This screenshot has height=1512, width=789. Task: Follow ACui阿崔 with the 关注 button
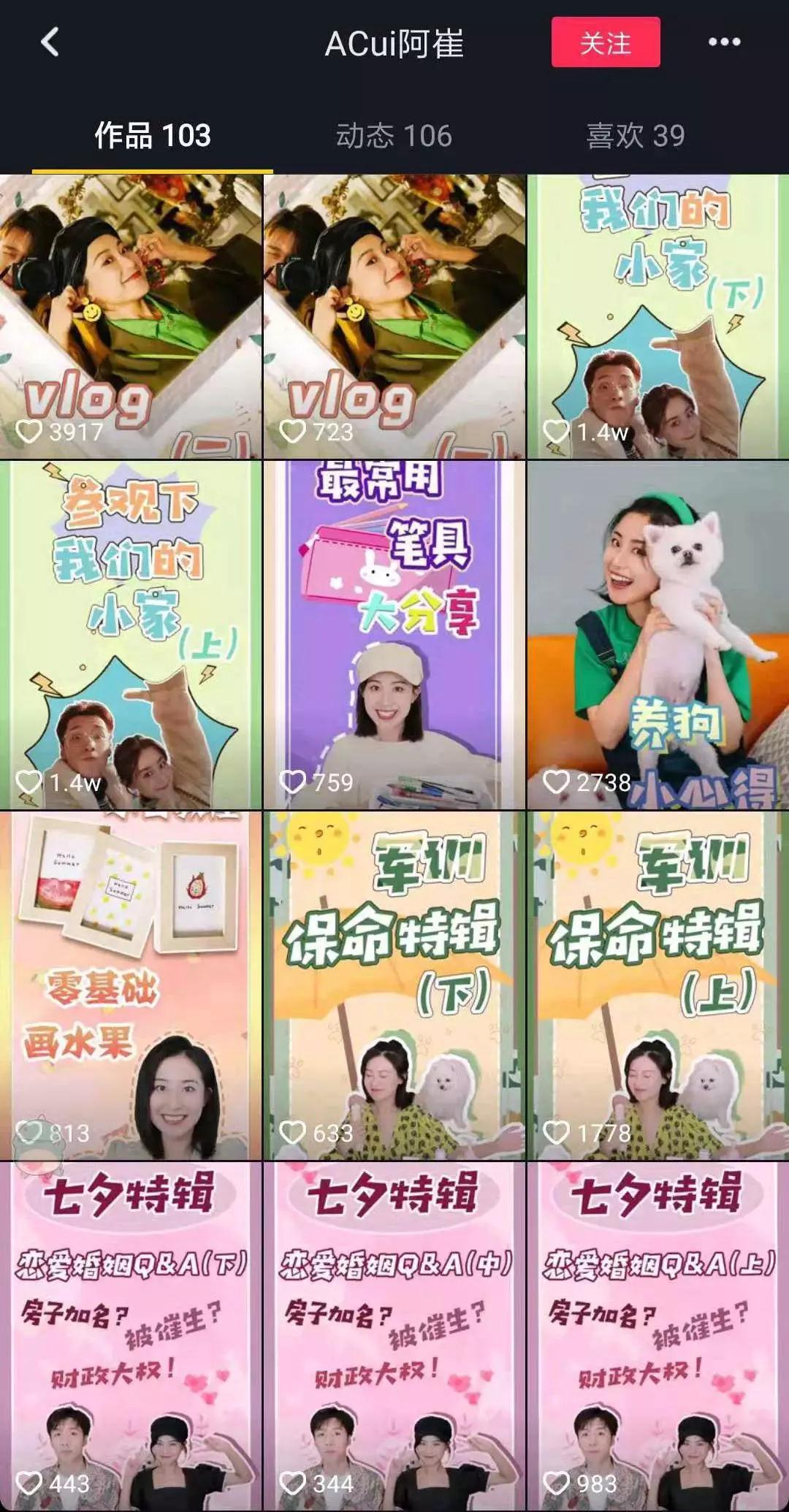tap(605, 42)
